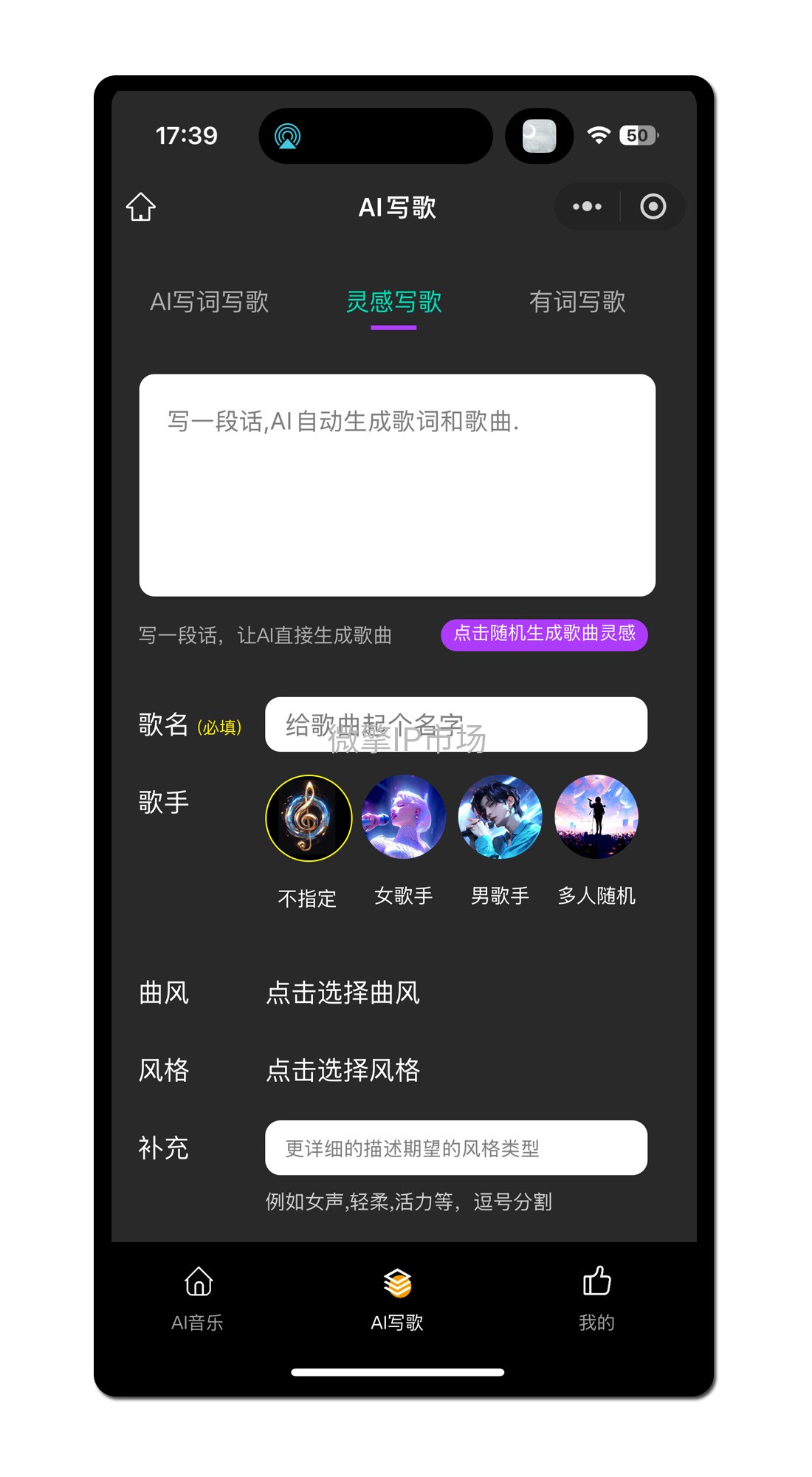Go to the home icon in header
Image resolution: width=812 pixels, height=1477 pixels.
point(141,208)
